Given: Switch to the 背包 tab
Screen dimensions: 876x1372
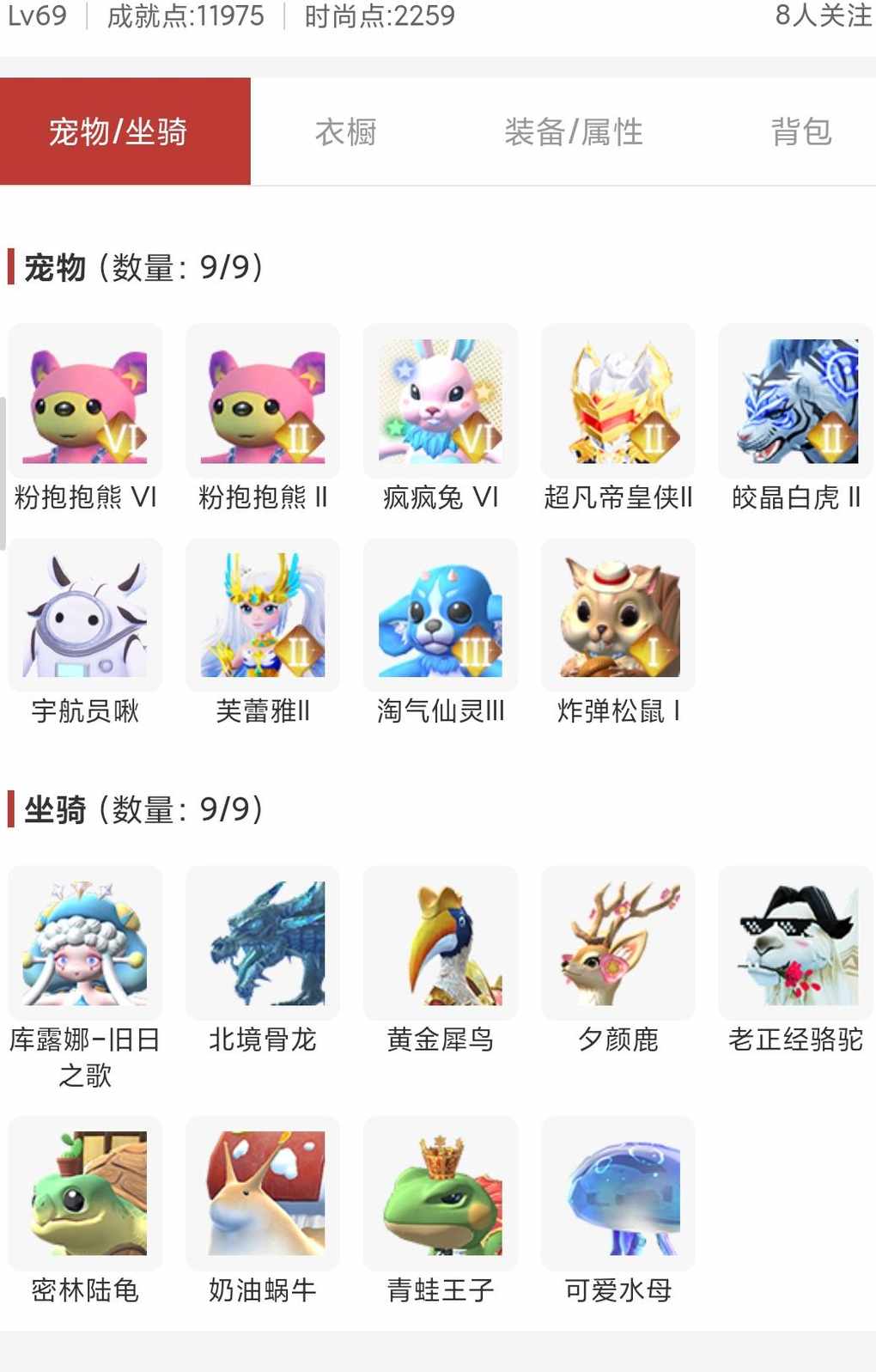Looking at the screenshot, I should click(800, 131).
